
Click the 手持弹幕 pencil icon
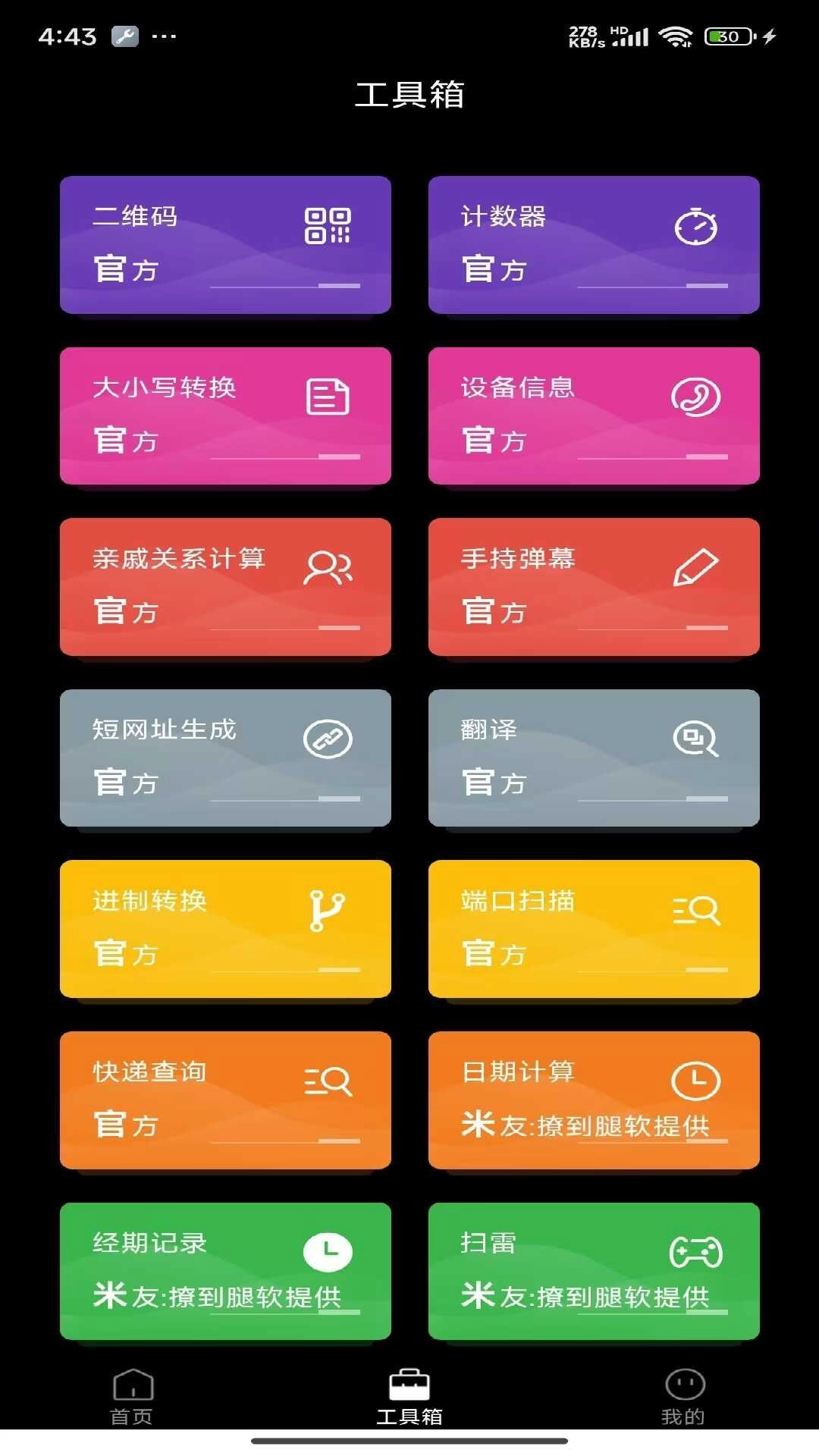pos(696,567)
